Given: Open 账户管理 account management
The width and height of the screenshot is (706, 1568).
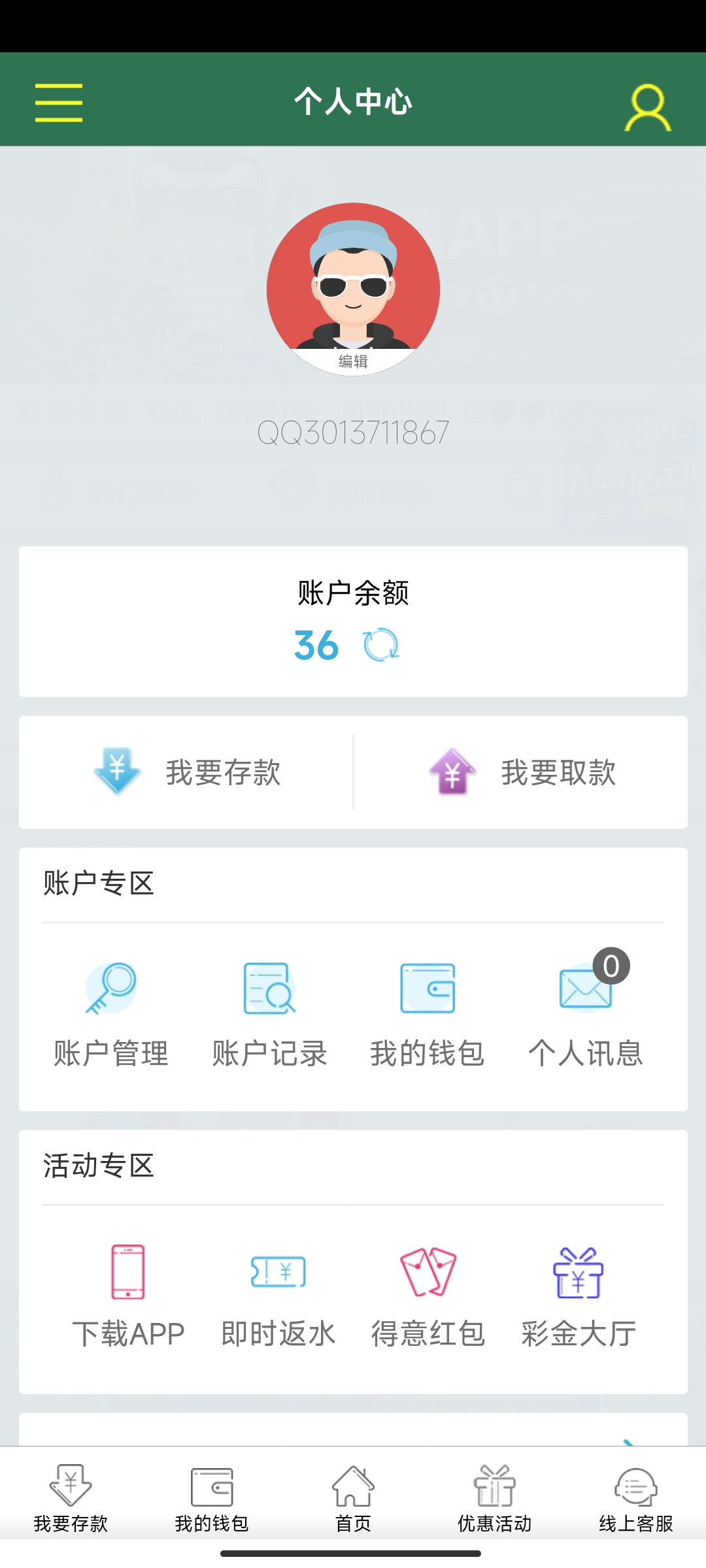Looking at the screenshot, I should tap(111, 1013).
